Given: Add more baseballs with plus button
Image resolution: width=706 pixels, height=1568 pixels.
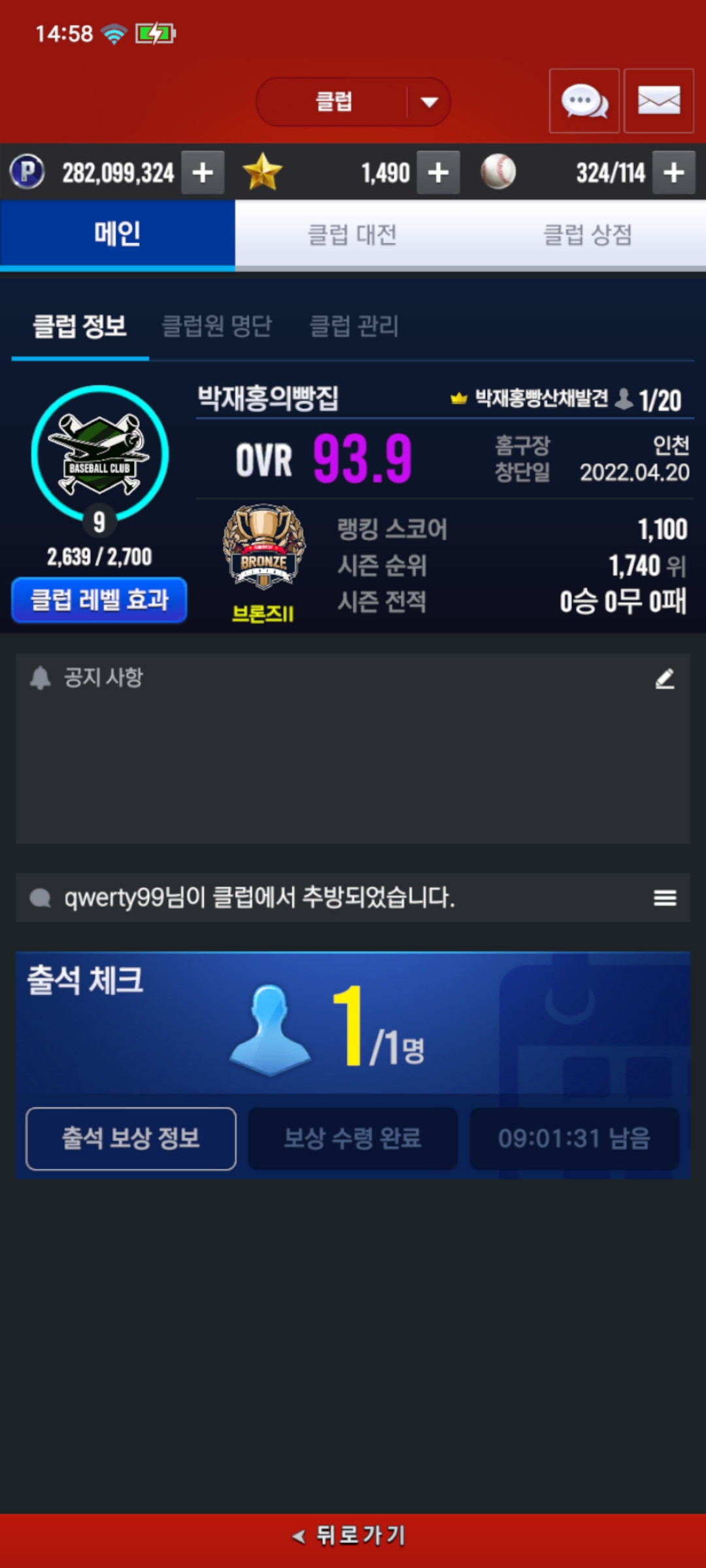Looking at the screenshot, I should pyautogui.click(x=673, y=173).
